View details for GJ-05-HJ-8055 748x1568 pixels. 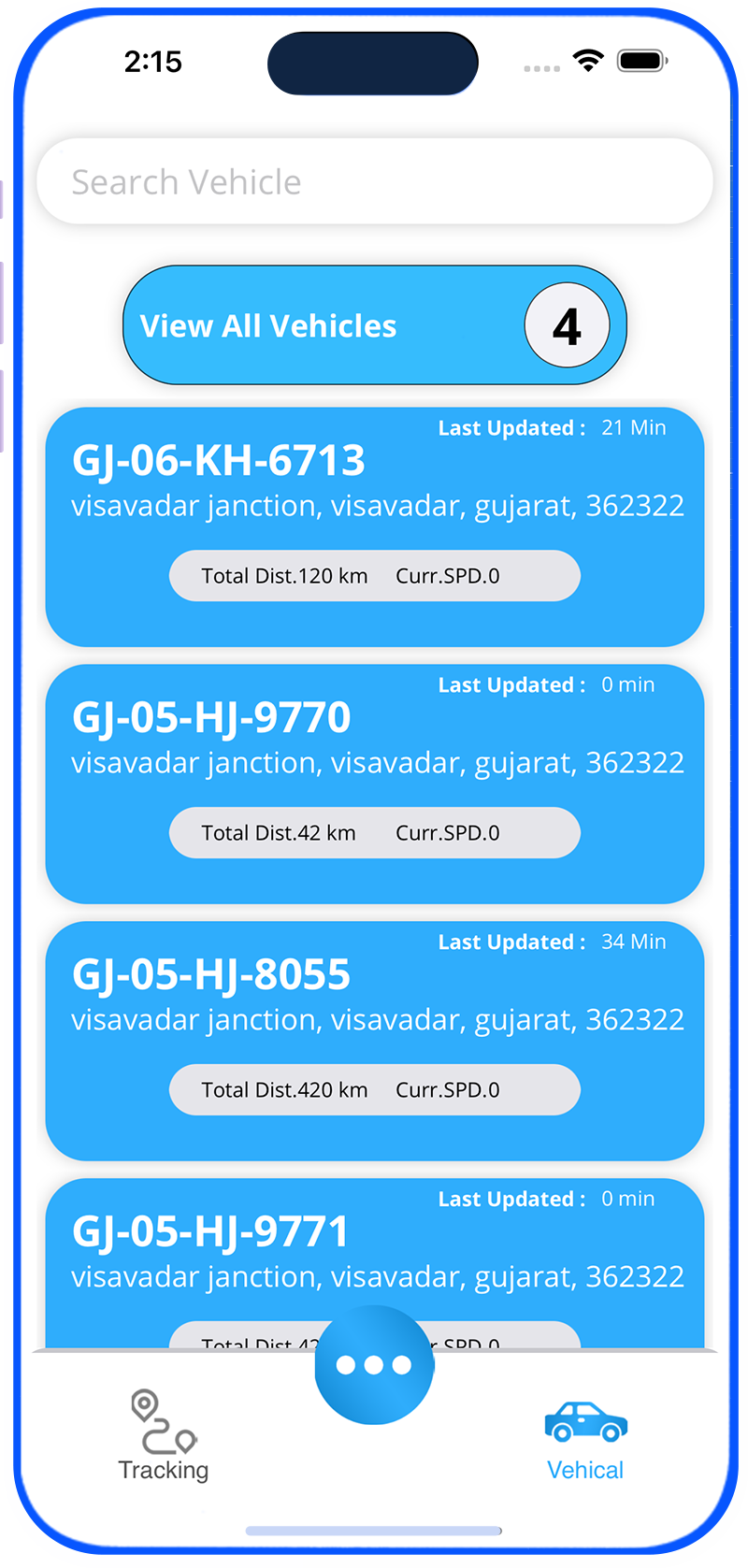[x=374, y=1041]
